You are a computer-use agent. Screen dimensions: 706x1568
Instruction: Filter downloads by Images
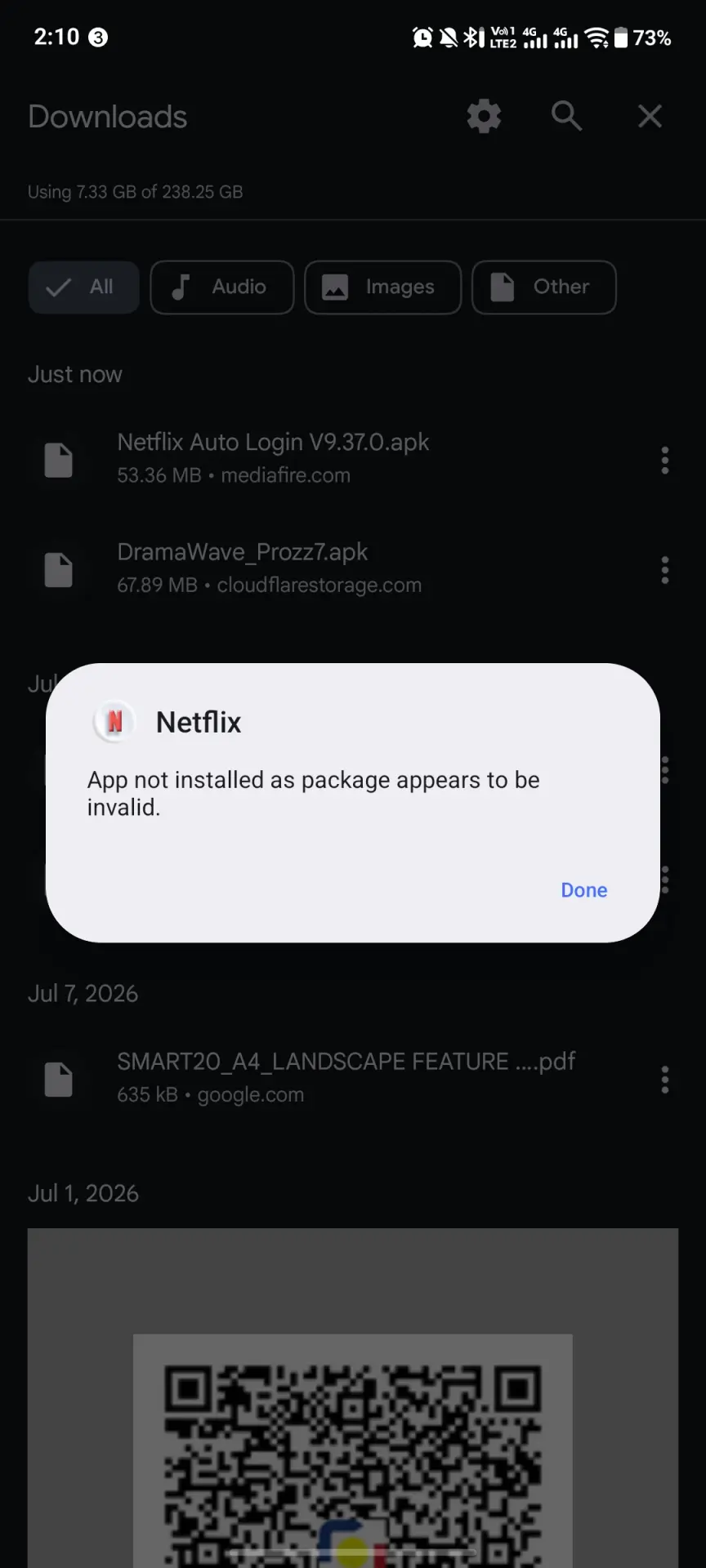pyautogui.click(x=383, y=287)
